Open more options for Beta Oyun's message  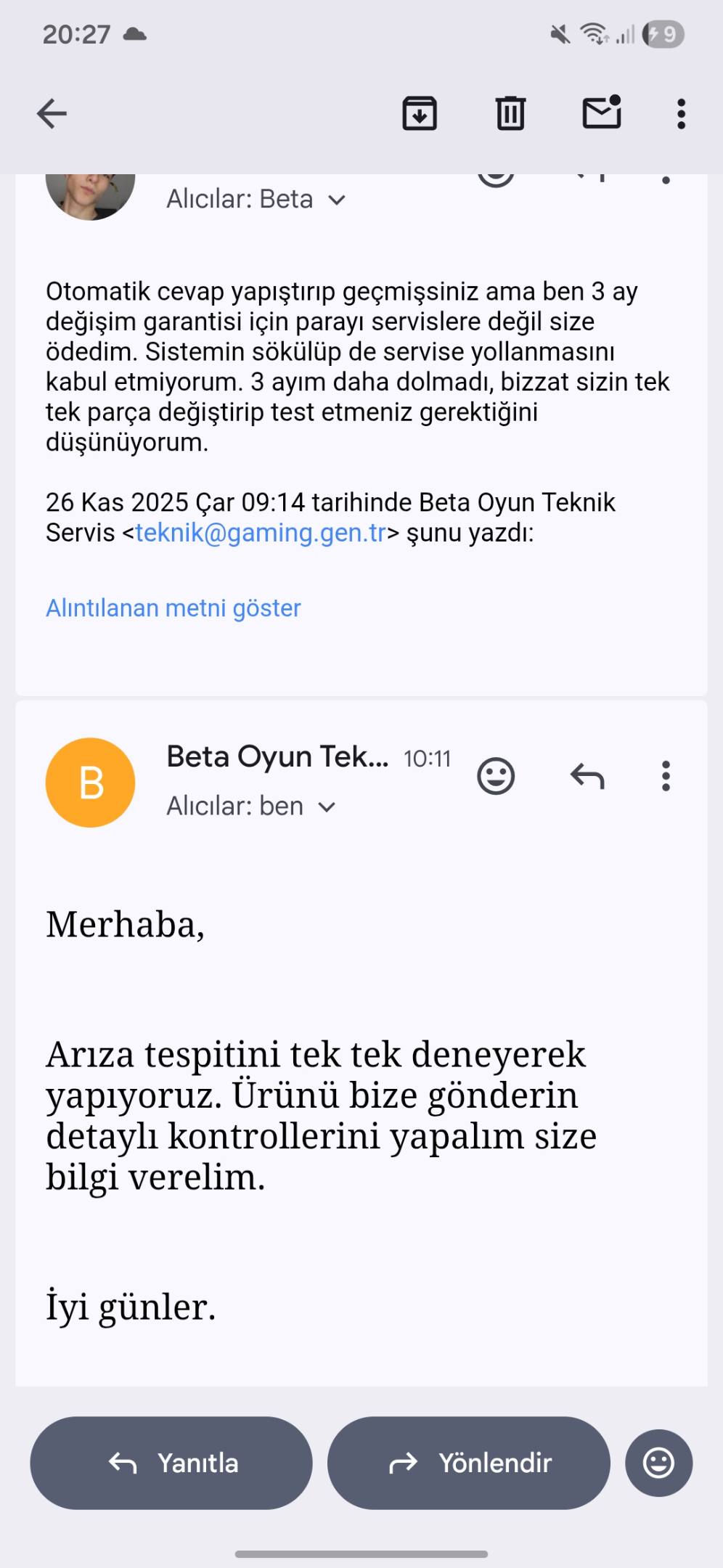pyautogui.click(x=666, y=776)
